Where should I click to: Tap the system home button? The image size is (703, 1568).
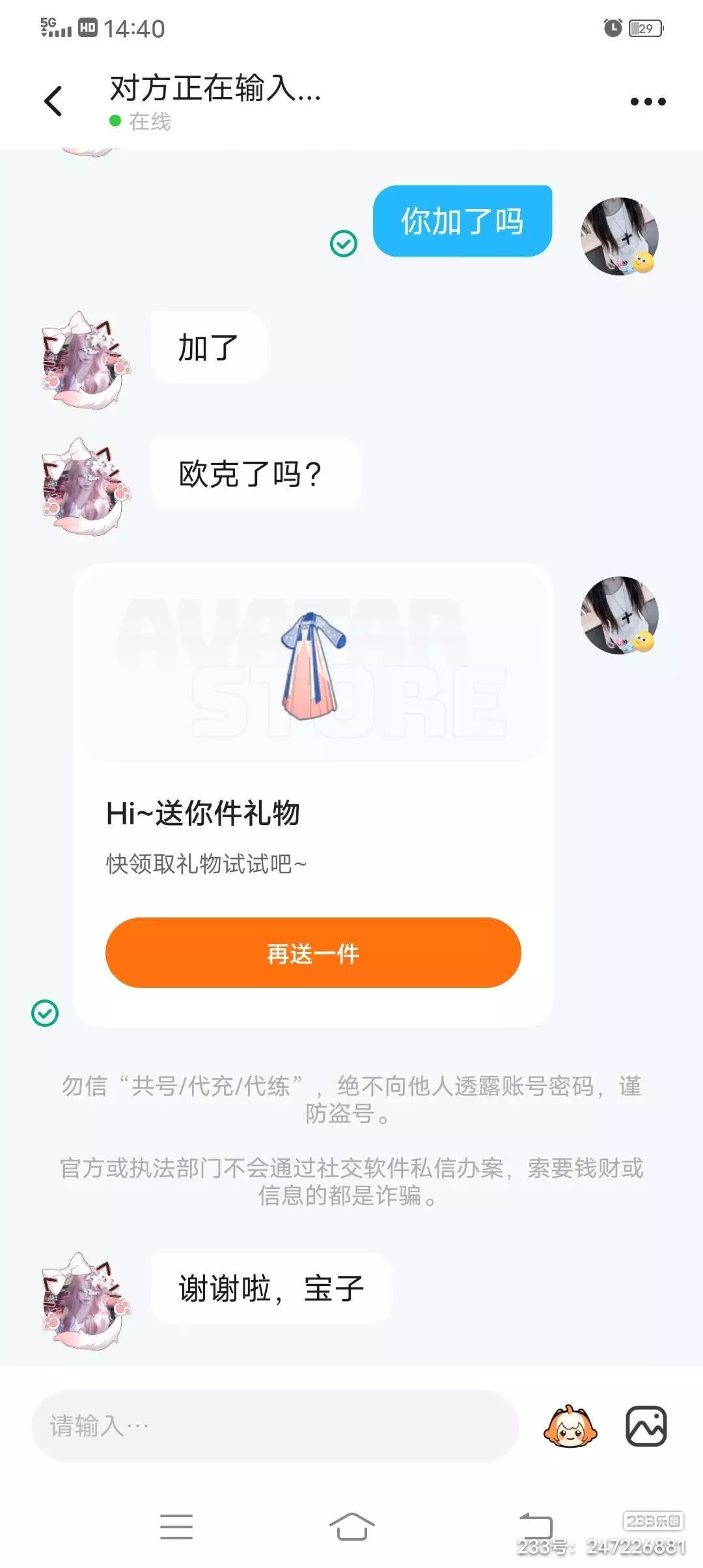(351, 1526)
